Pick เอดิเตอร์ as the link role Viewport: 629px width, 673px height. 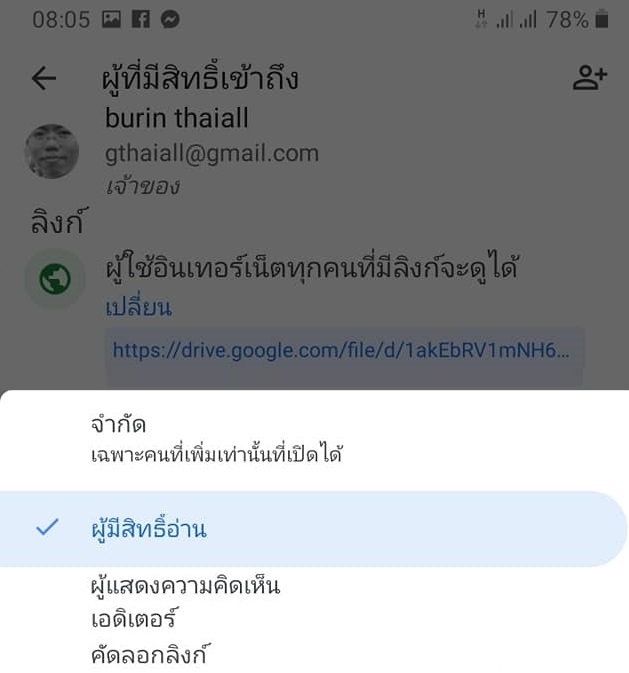pyautogui.click(x=133, y=621)
